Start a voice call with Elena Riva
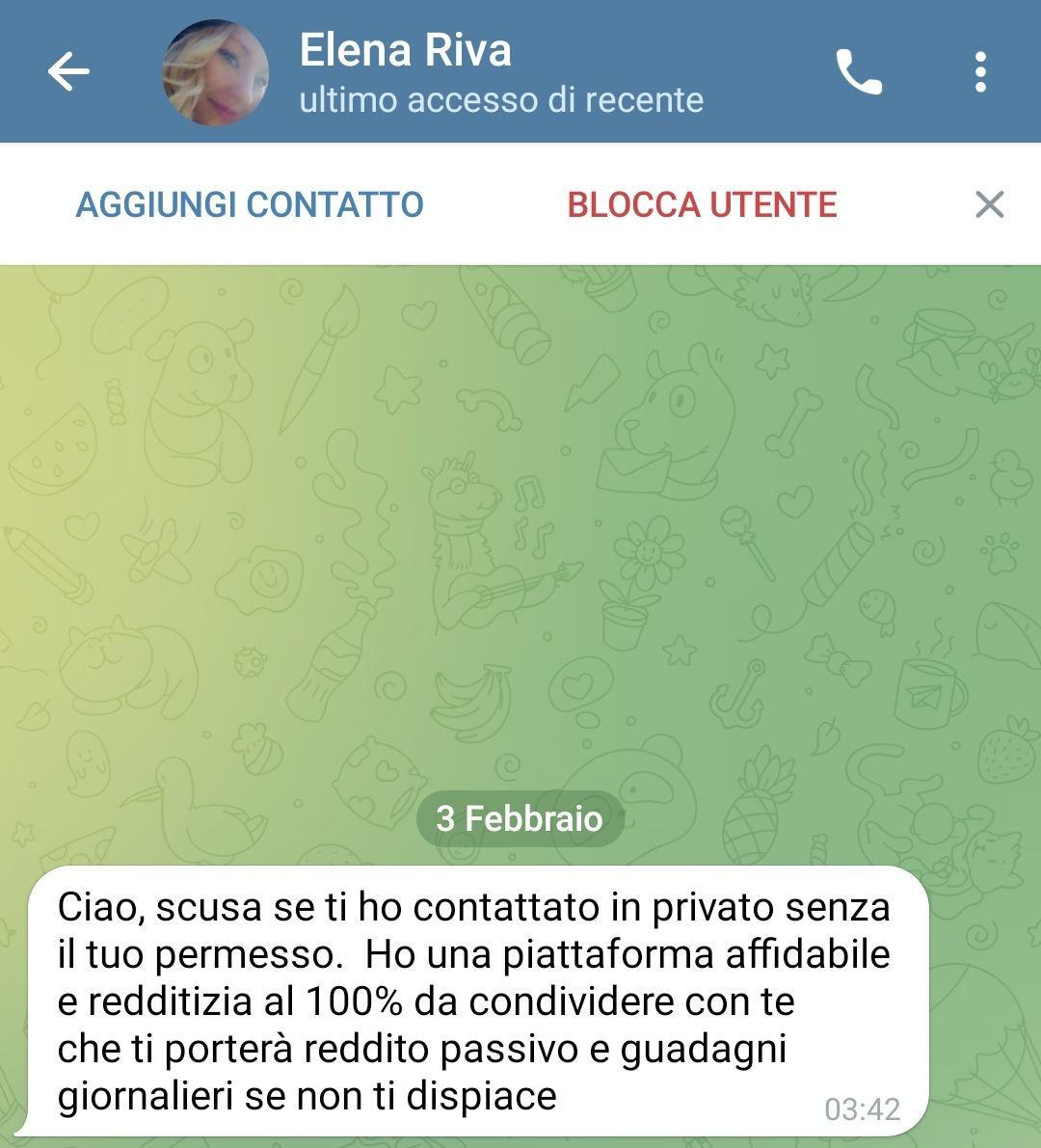 pos(858,72)
